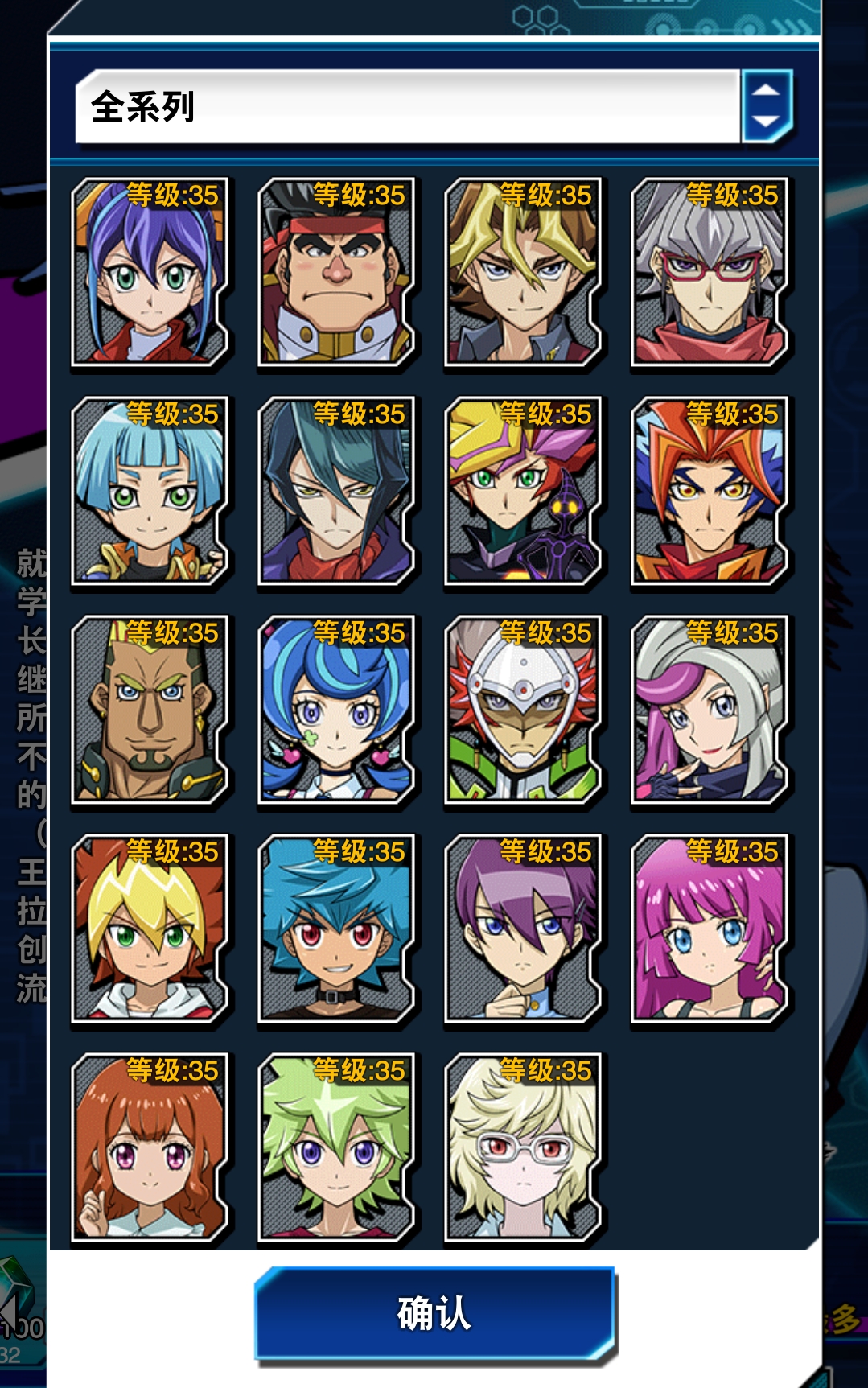Select the gray and purple haired woman
Image resolution: width=868 pixels, height=1388 pixels.
(x=710, y=710)
